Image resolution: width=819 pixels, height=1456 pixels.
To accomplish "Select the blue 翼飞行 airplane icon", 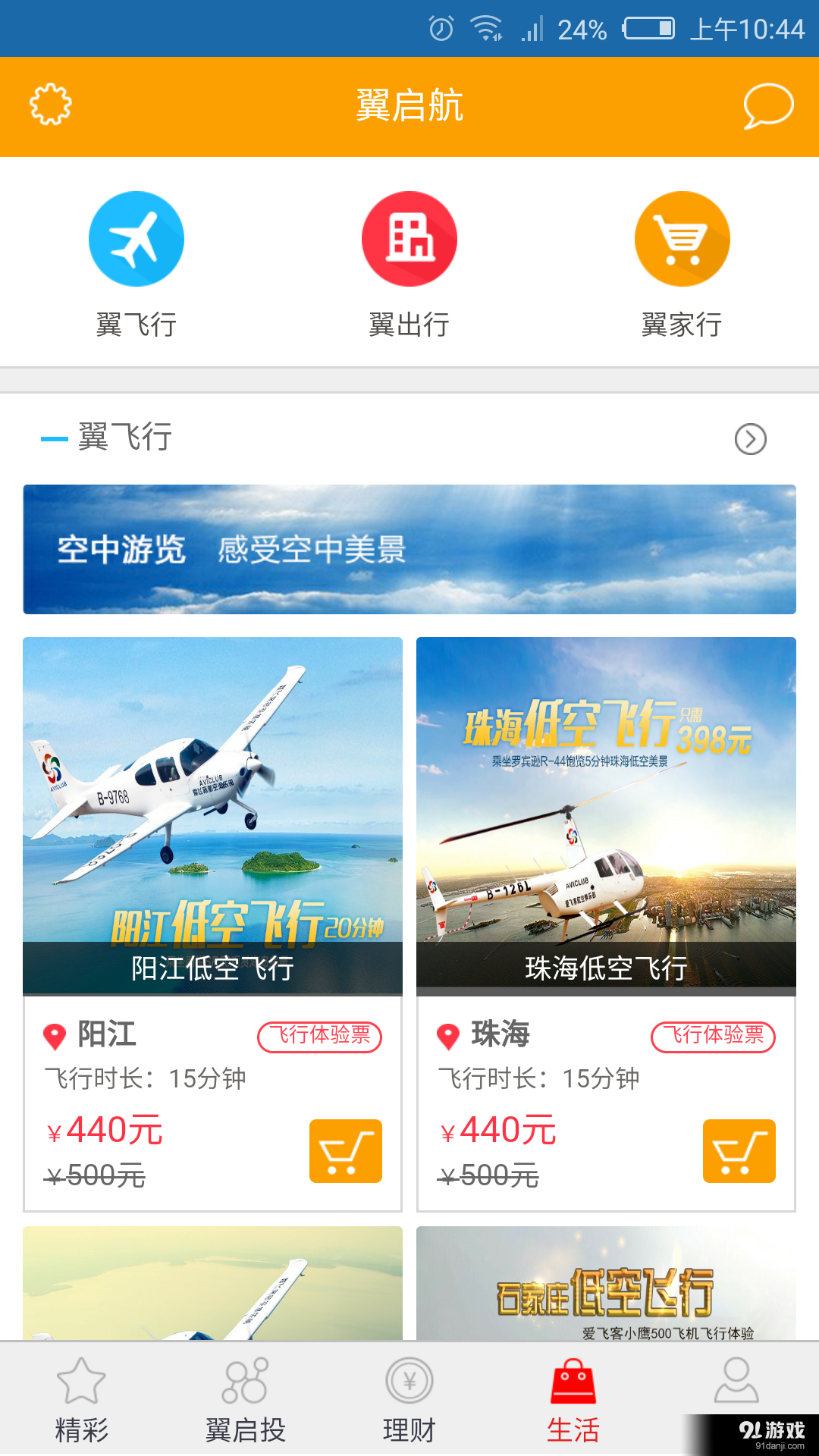I will coord(136,238).
